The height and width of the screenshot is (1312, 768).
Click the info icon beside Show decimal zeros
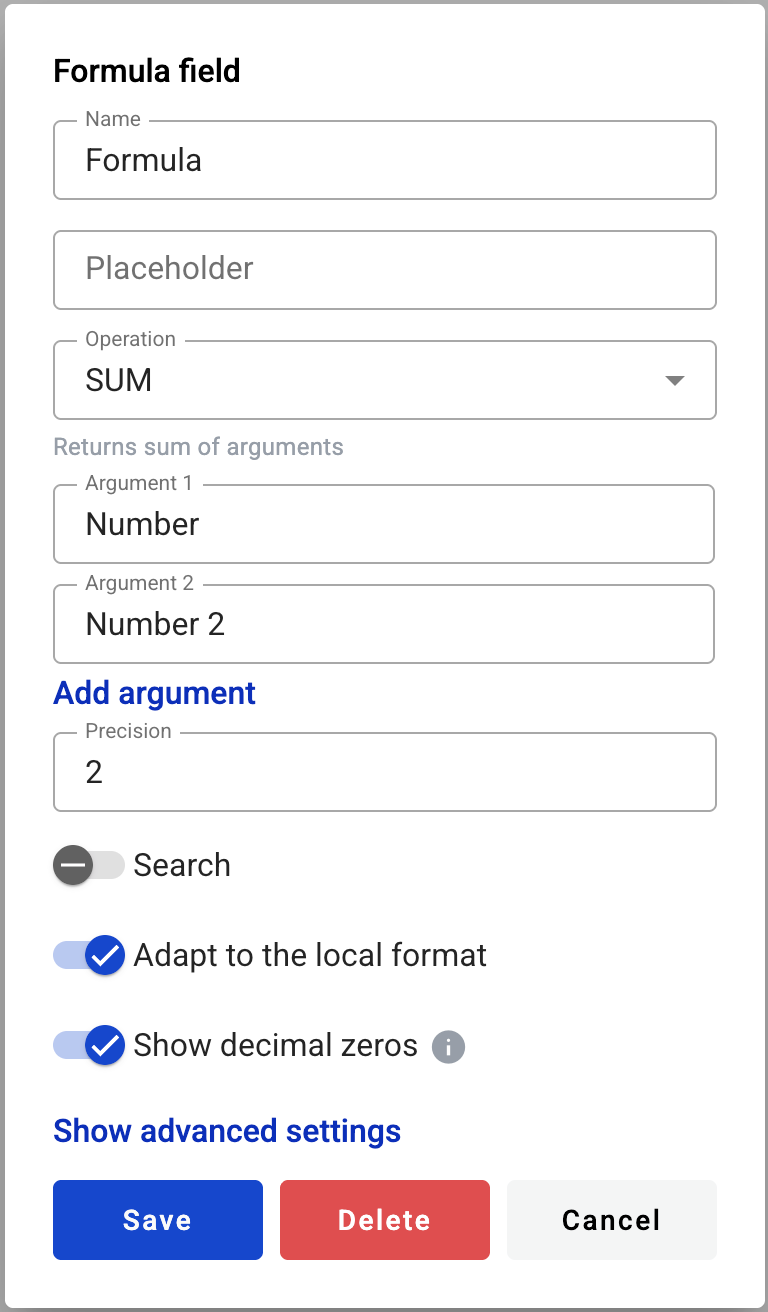(x=448, y=1046)
